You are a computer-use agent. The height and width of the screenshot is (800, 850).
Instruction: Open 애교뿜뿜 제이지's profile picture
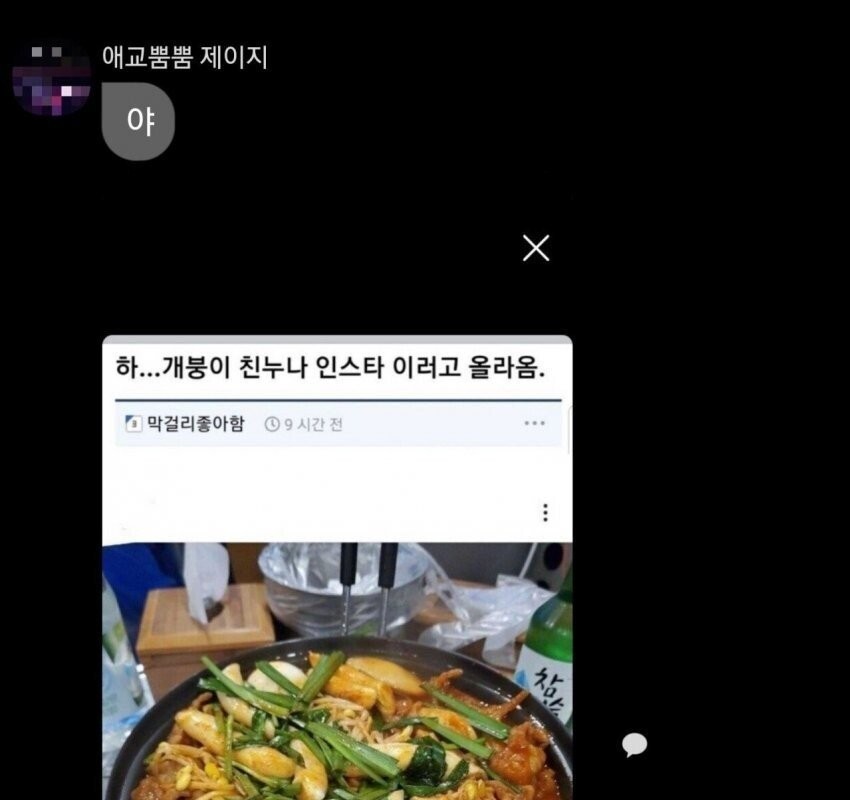tap(51, 77)
